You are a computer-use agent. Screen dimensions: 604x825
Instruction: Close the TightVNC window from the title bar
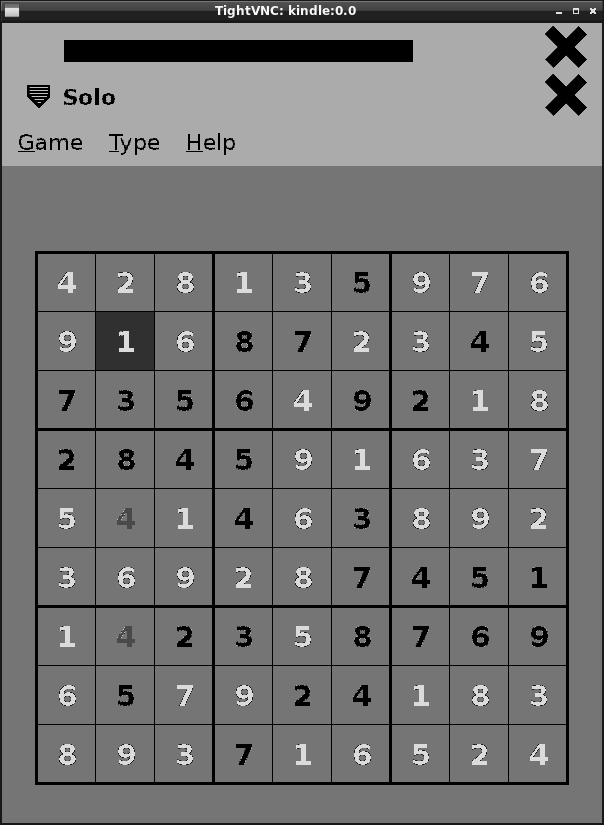coord(591,11)
